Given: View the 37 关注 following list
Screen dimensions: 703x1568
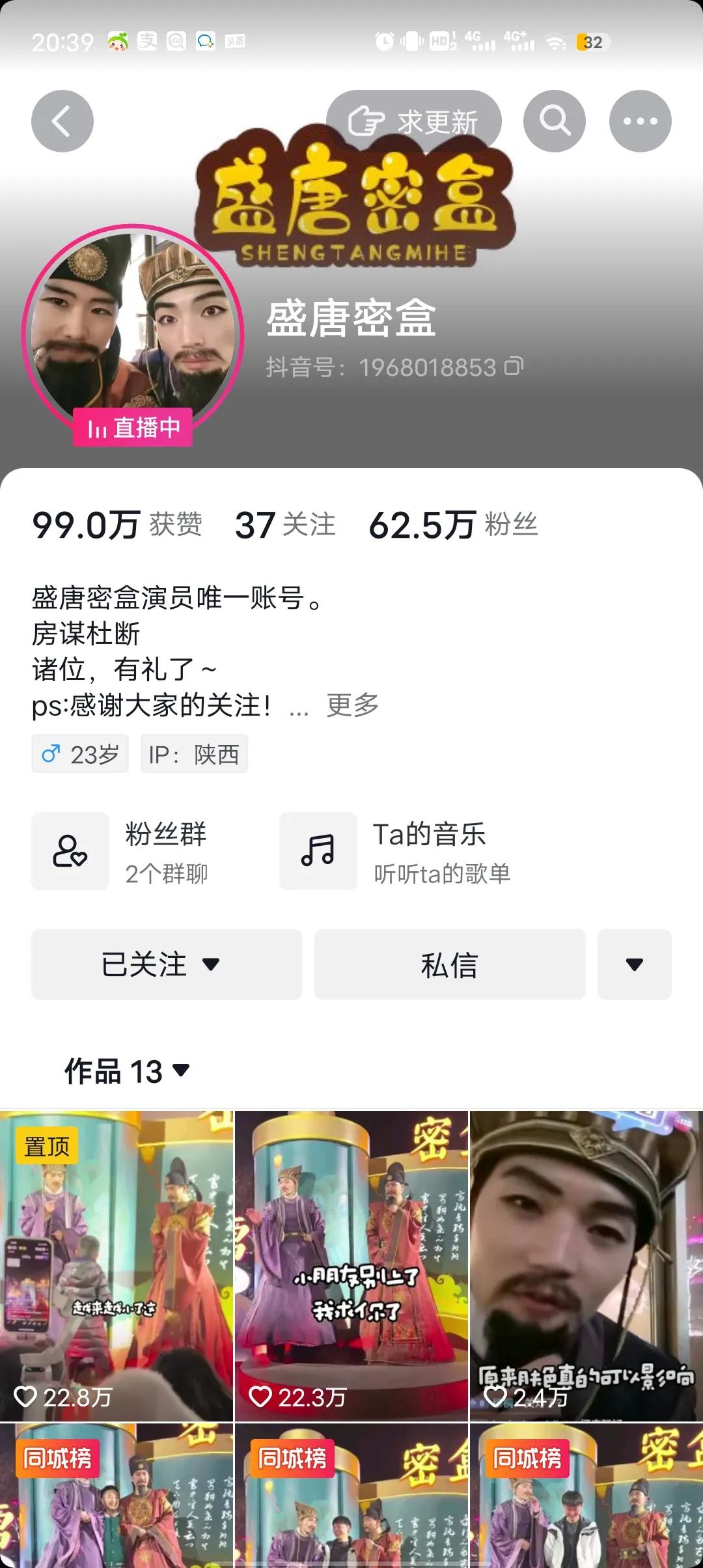Looking at the screenshot, I should point(284,525).
